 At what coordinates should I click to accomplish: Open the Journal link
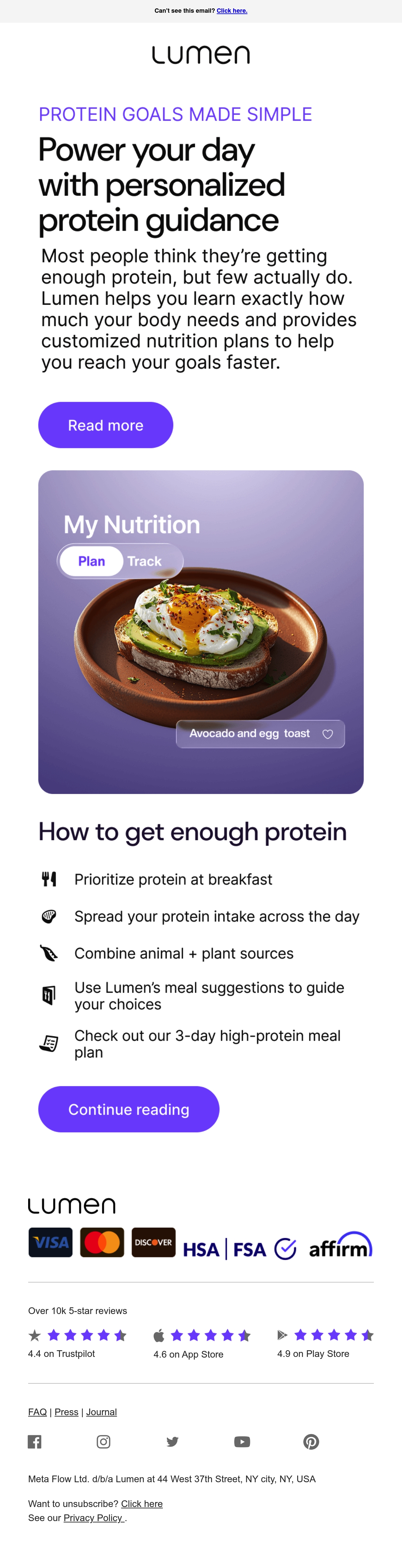point(102,1412)
